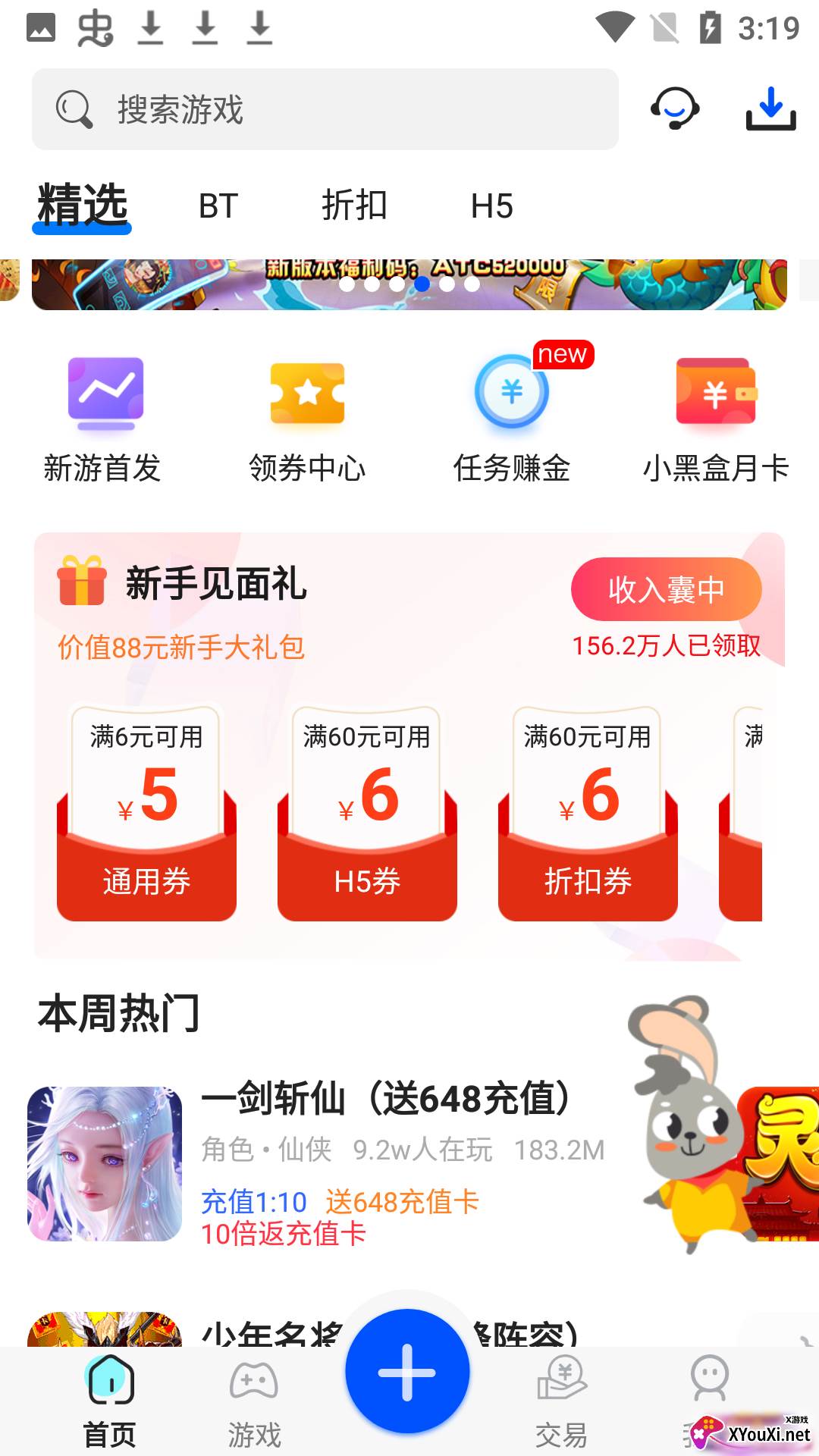Switch to the 游戏 bottom tab
This screenshot has height=1456, width=819.
(x=254, y=1401)
